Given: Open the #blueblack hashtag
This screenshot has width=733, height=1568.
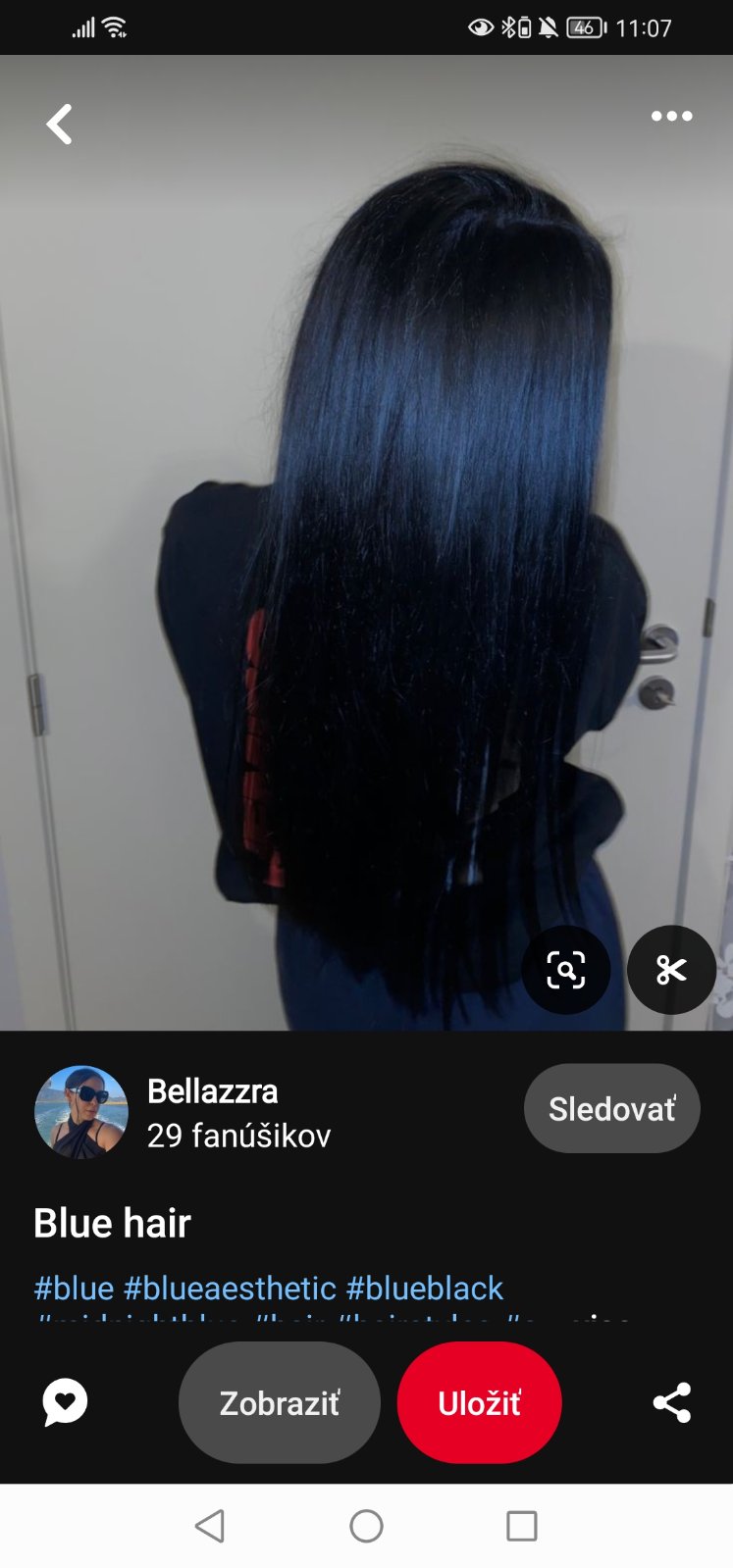Looking at the screenshot, I should tap(424, 1288).
